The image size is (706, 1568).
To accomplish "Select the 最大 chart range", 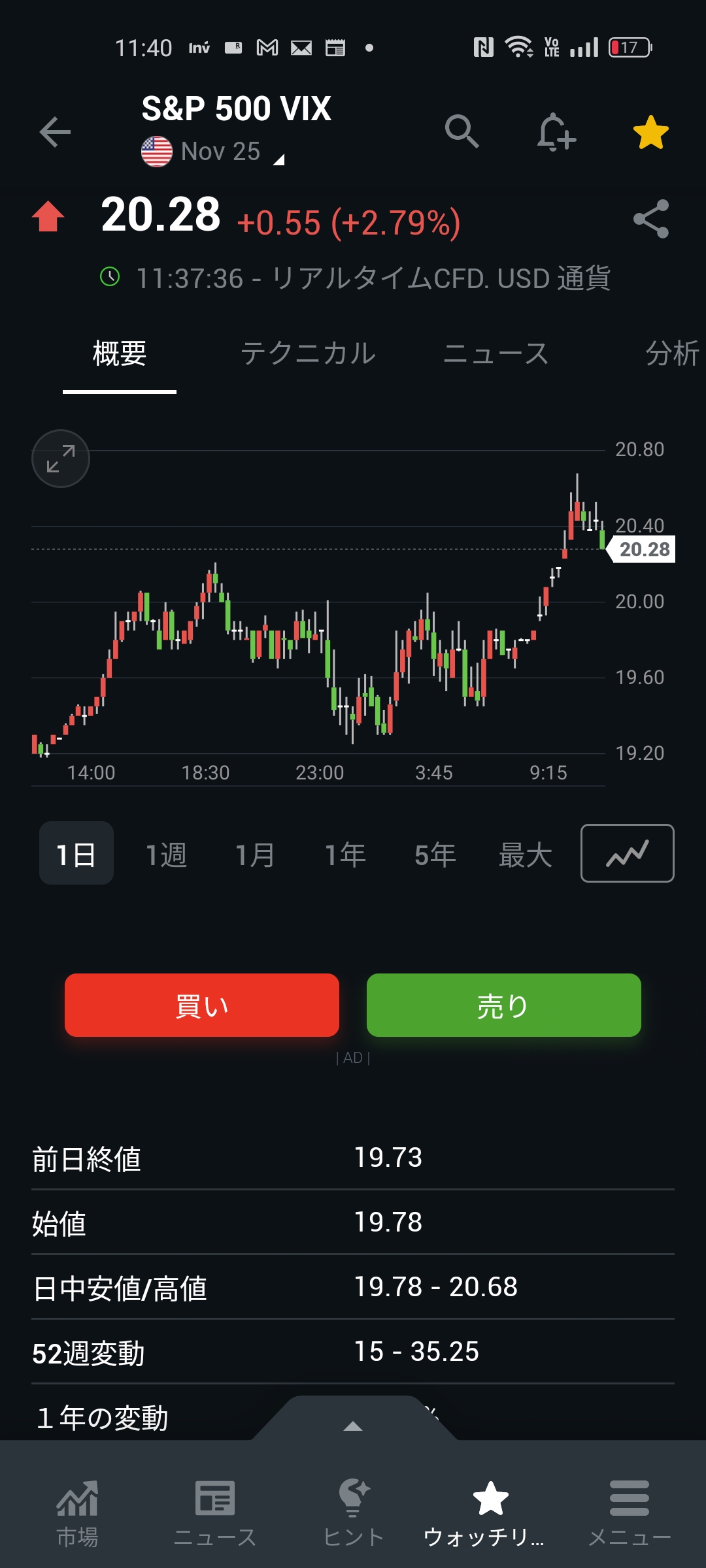I will [525, 854].
